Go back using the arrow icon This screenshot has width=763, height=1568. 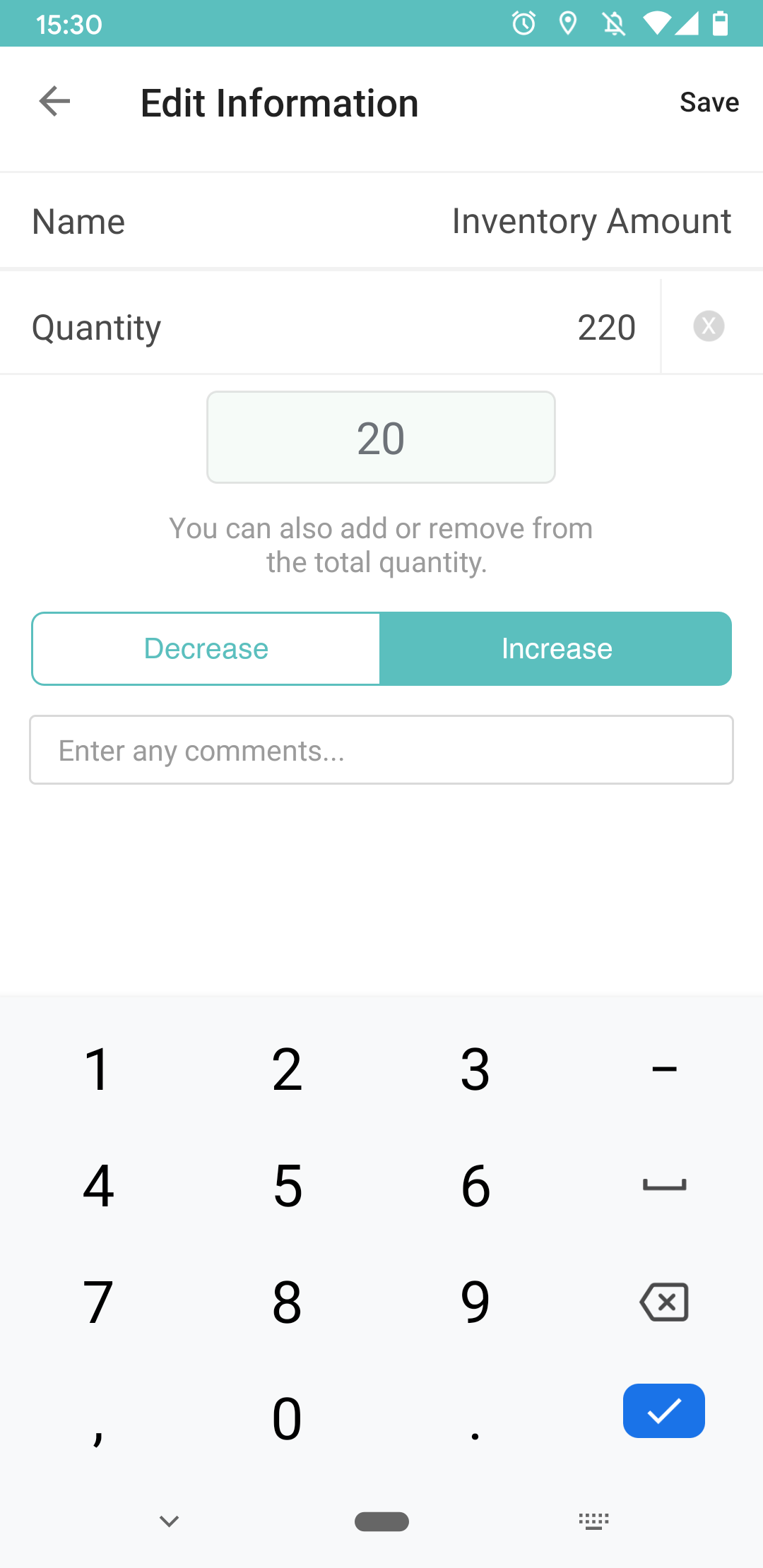54,101
